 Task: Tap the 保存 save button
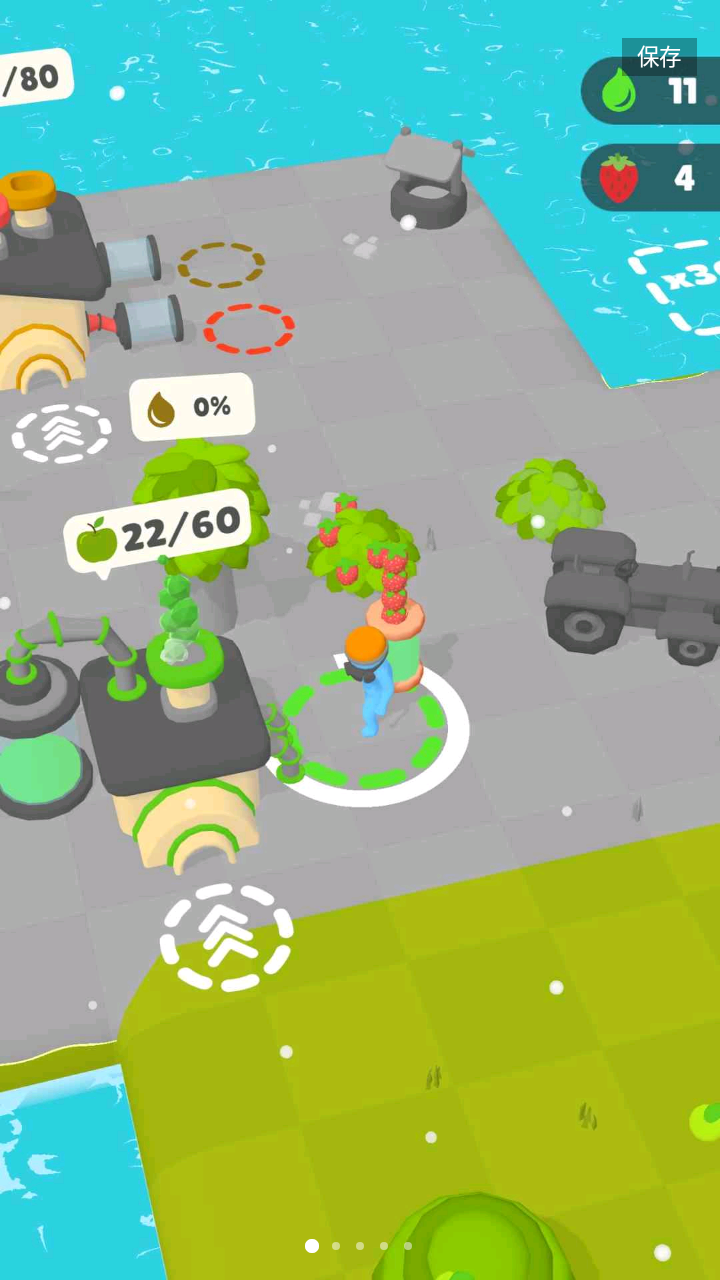(x=659, y=57)
